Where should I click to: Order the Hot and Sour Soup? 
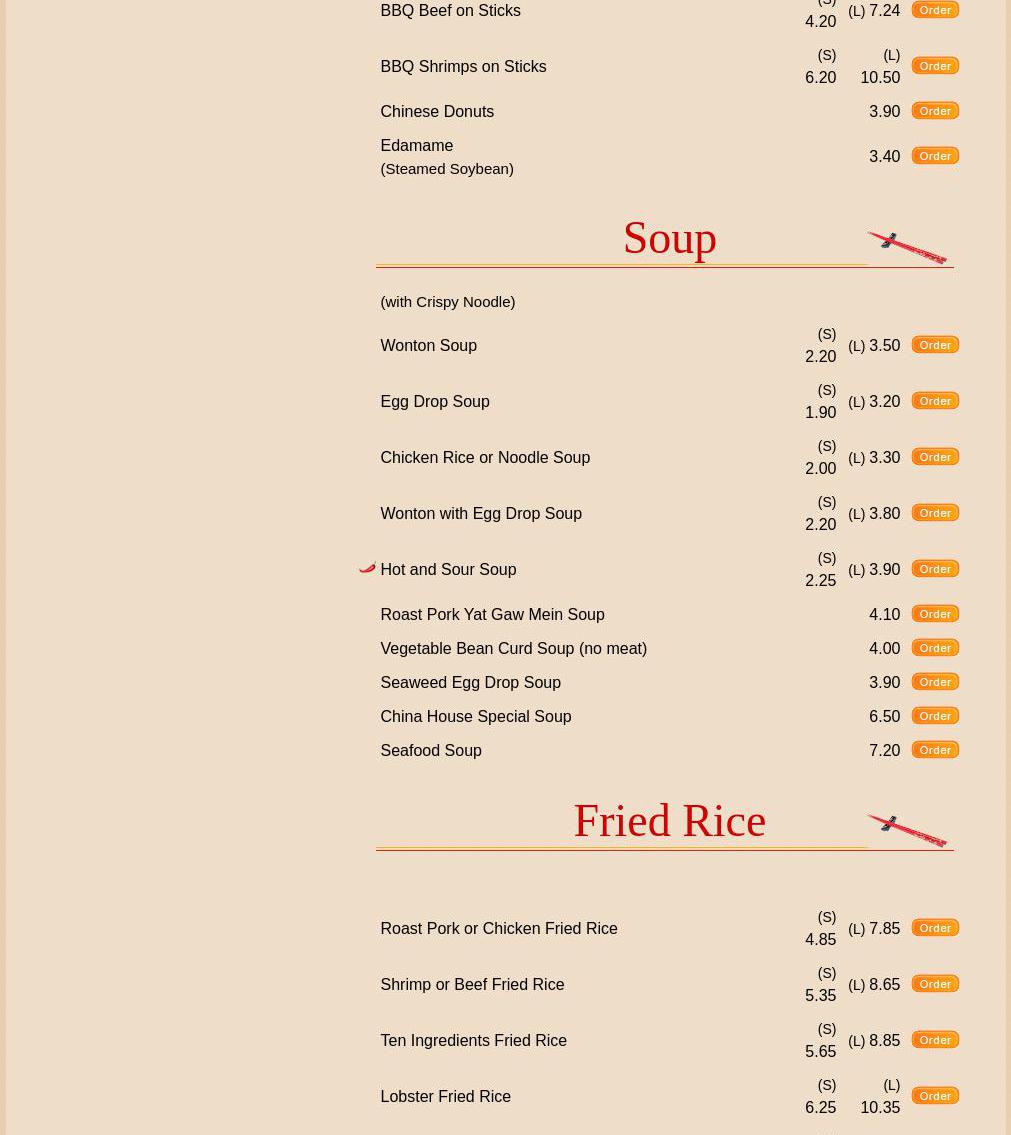pos(935,569)
